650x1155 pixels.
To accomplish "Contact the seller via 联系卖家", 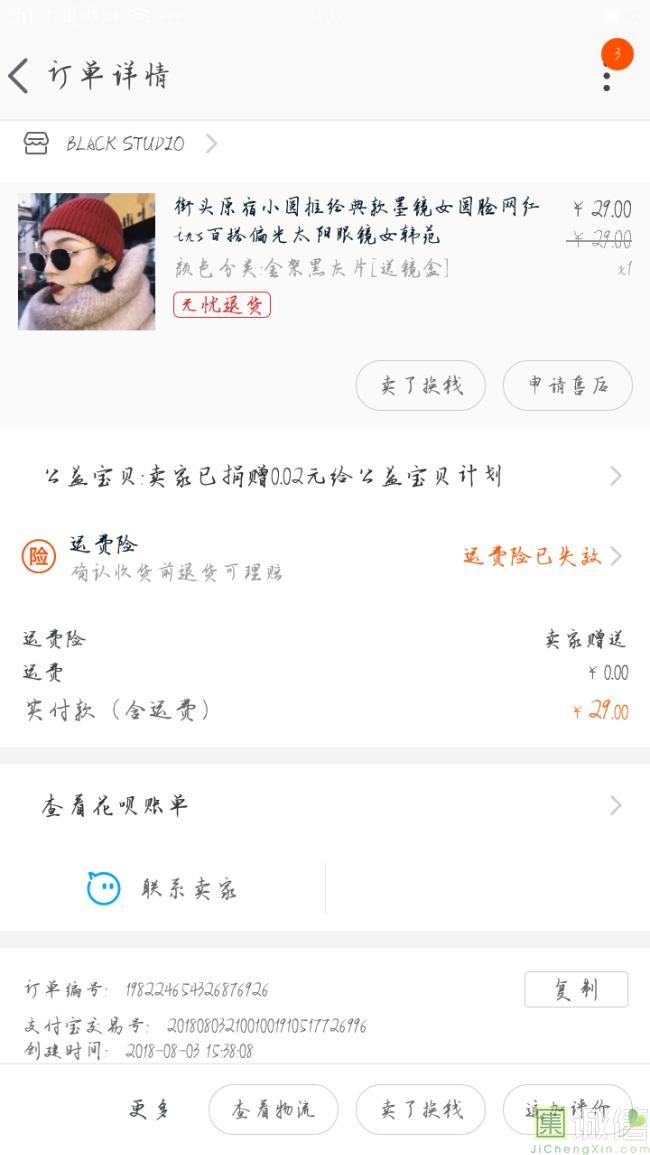I will (163, 888).
